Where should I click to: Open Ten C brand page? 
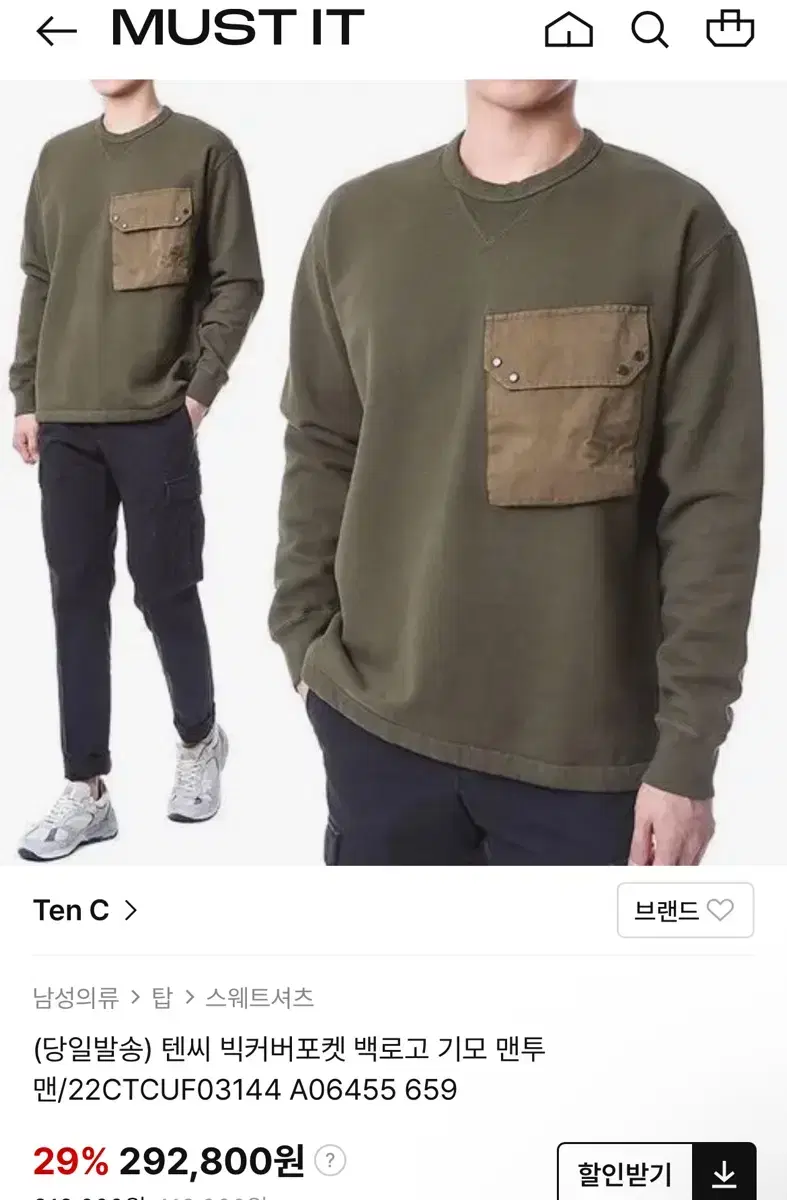click(x=68, y=911)
